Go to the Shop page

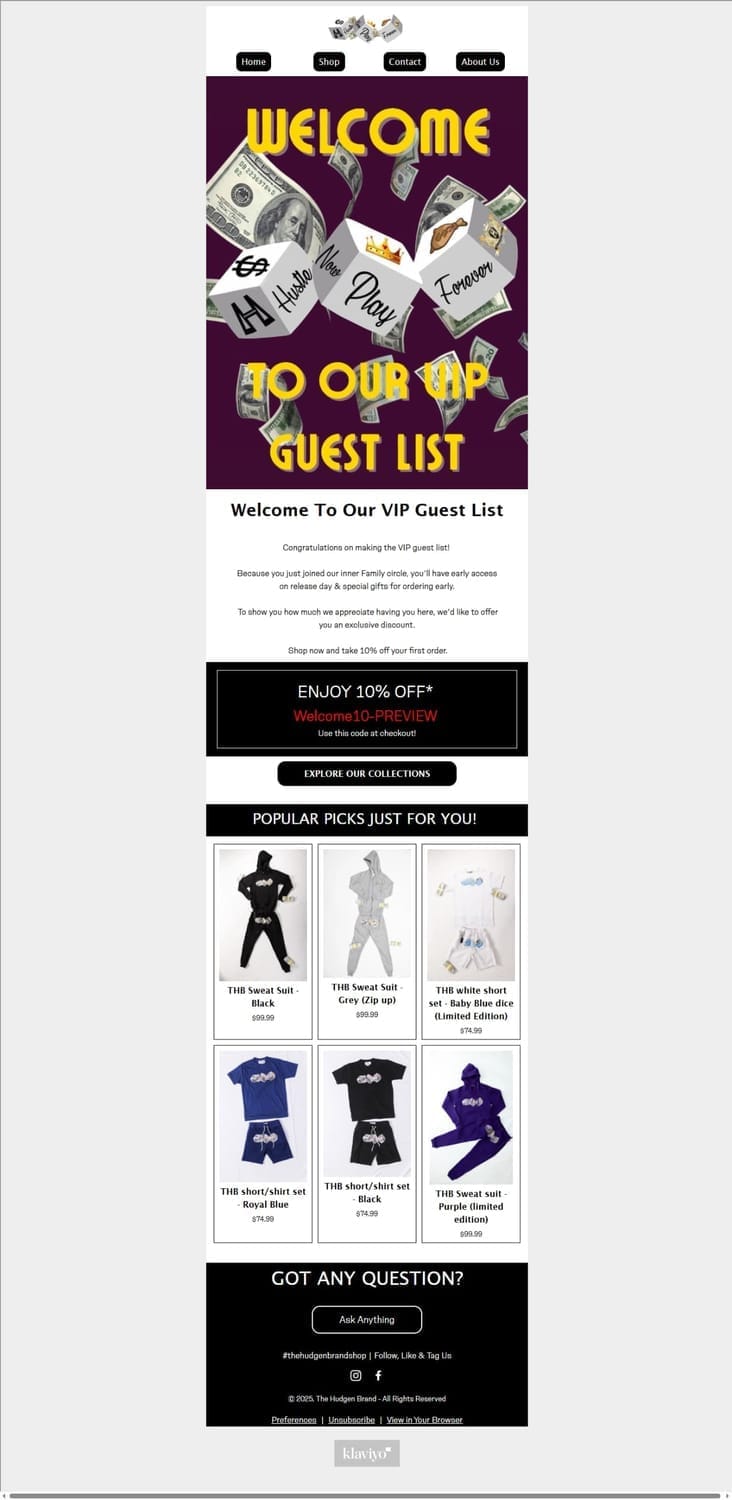coord(329,62)
